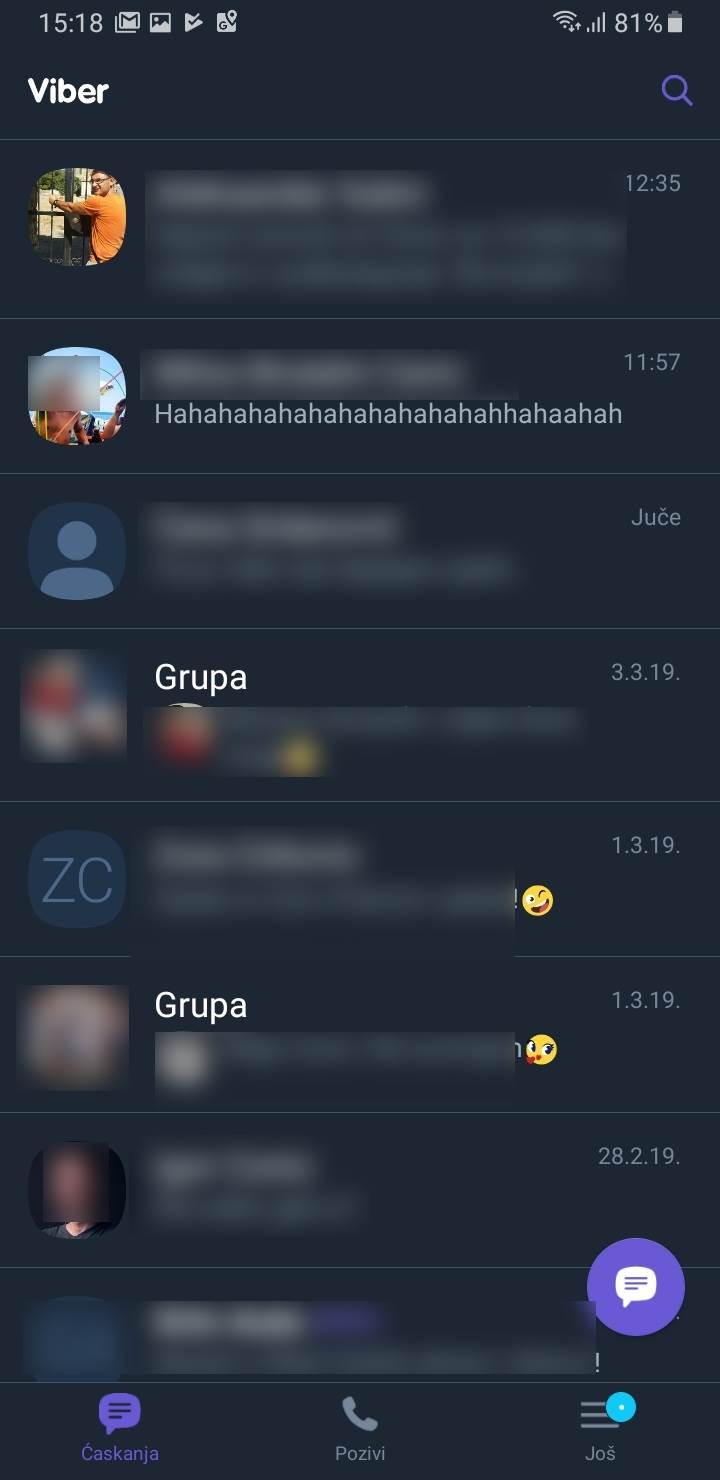Image resolution: width=720 pixels, height=1480 pixels.
Task: Compose a new message
Action: pyautogui.click(x=635, y=1286)
